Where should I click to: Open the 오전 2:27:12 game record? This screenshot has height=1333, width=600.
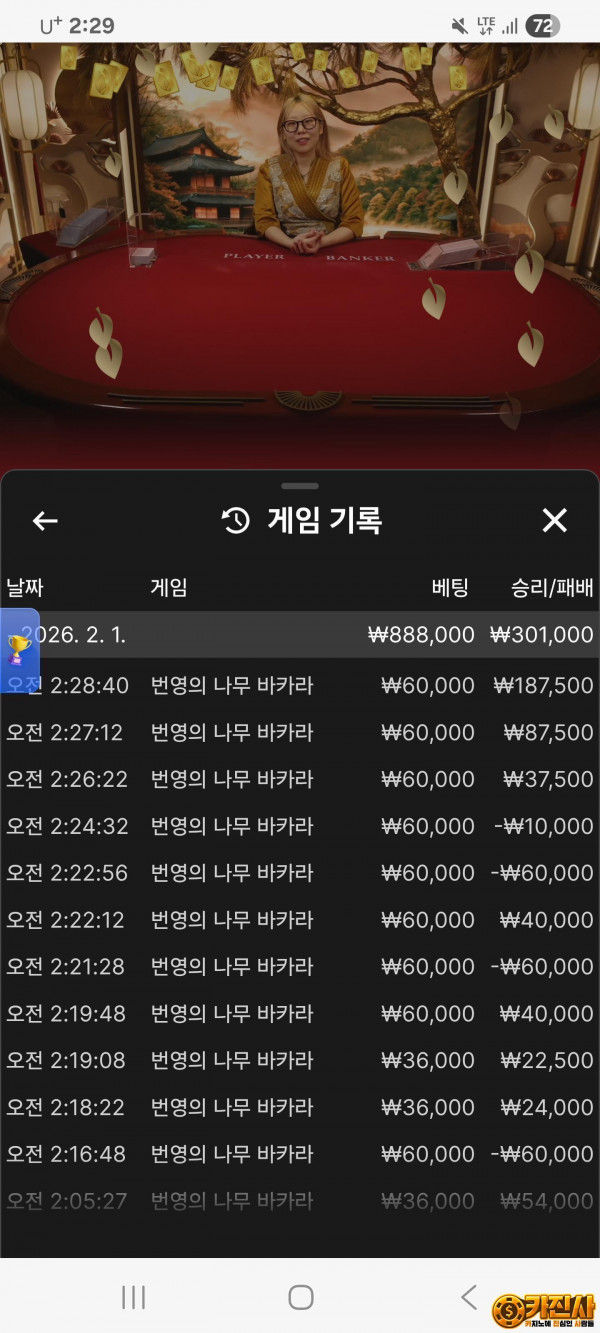click(x=300, y=733)
